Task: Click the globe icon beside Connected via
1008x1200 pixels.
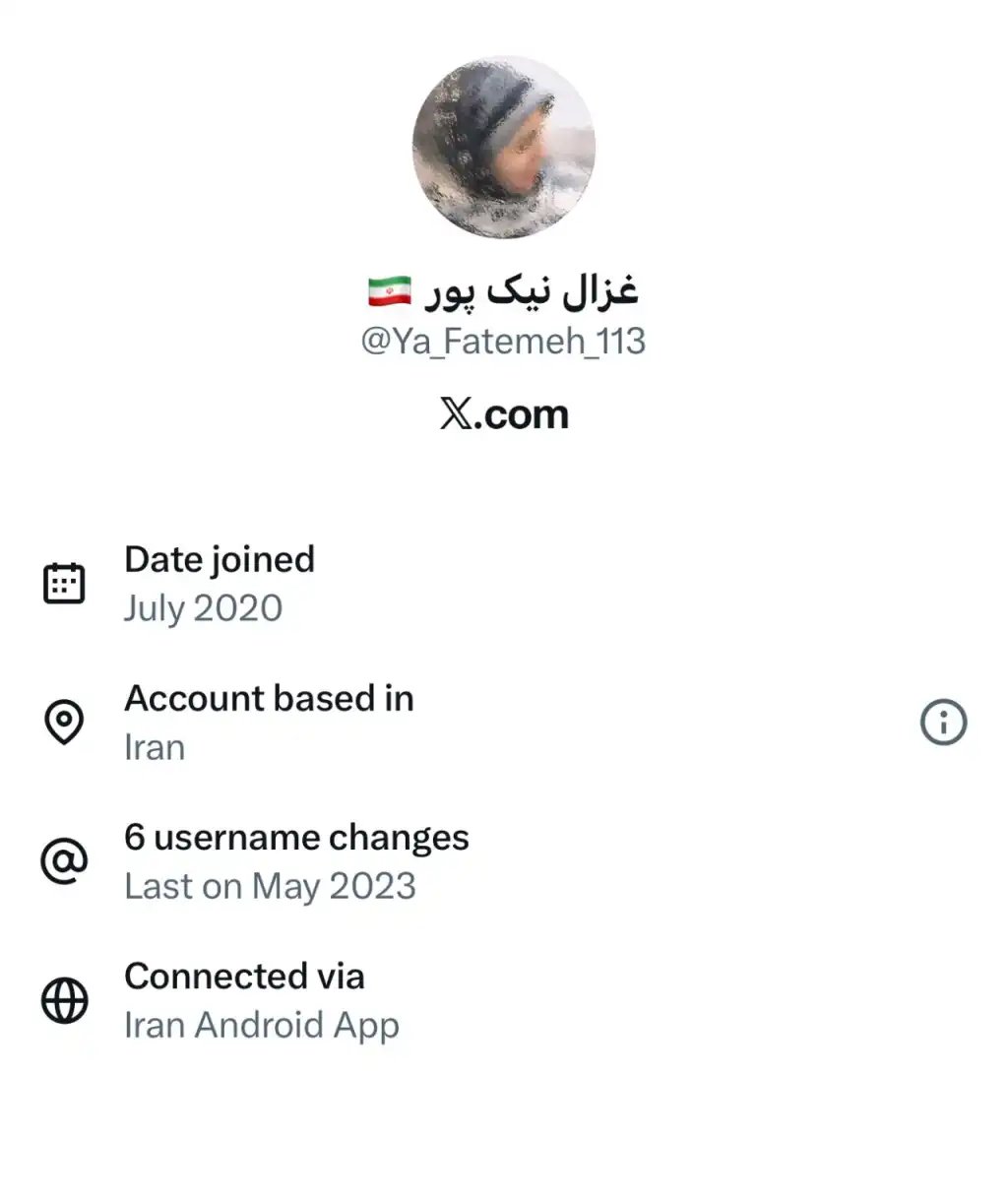Action: pyautogui.click(x=63, y=1000)
